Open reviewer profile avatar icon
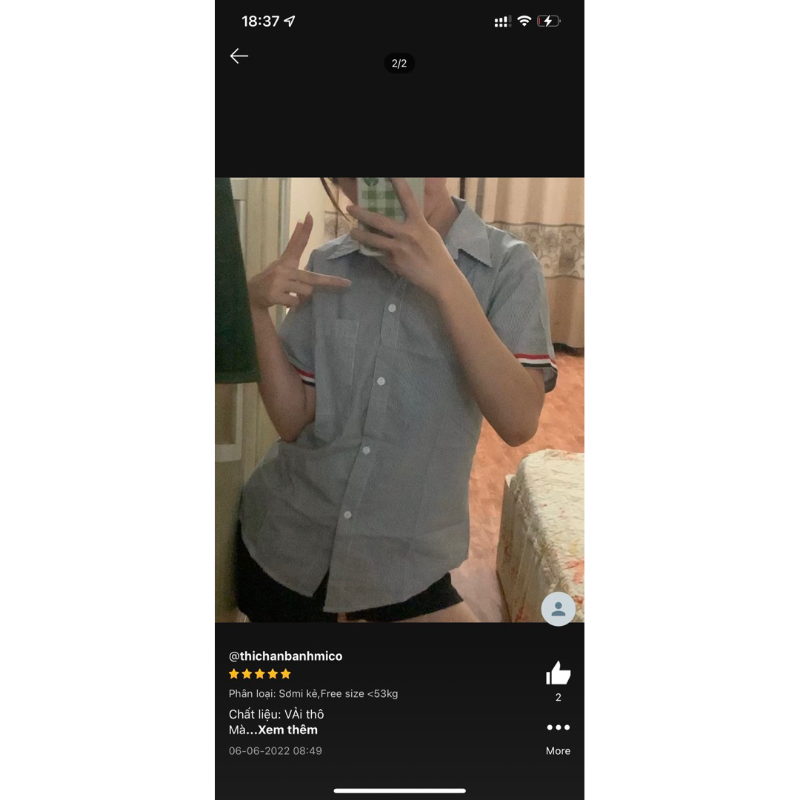The width and height of the screenshot is (800, 800). [558, 608]
